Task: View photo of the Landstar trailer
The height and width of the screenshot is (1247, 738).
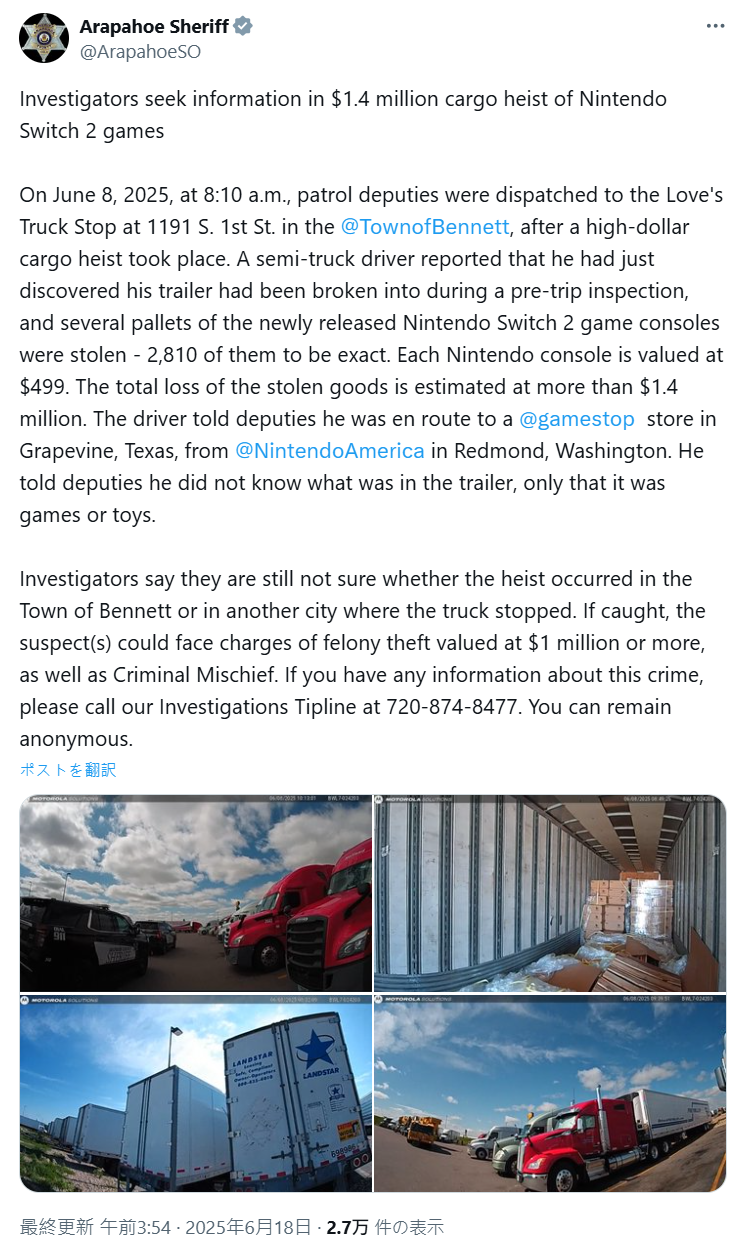Action: pyautogui.click(x=195, y=1092)
